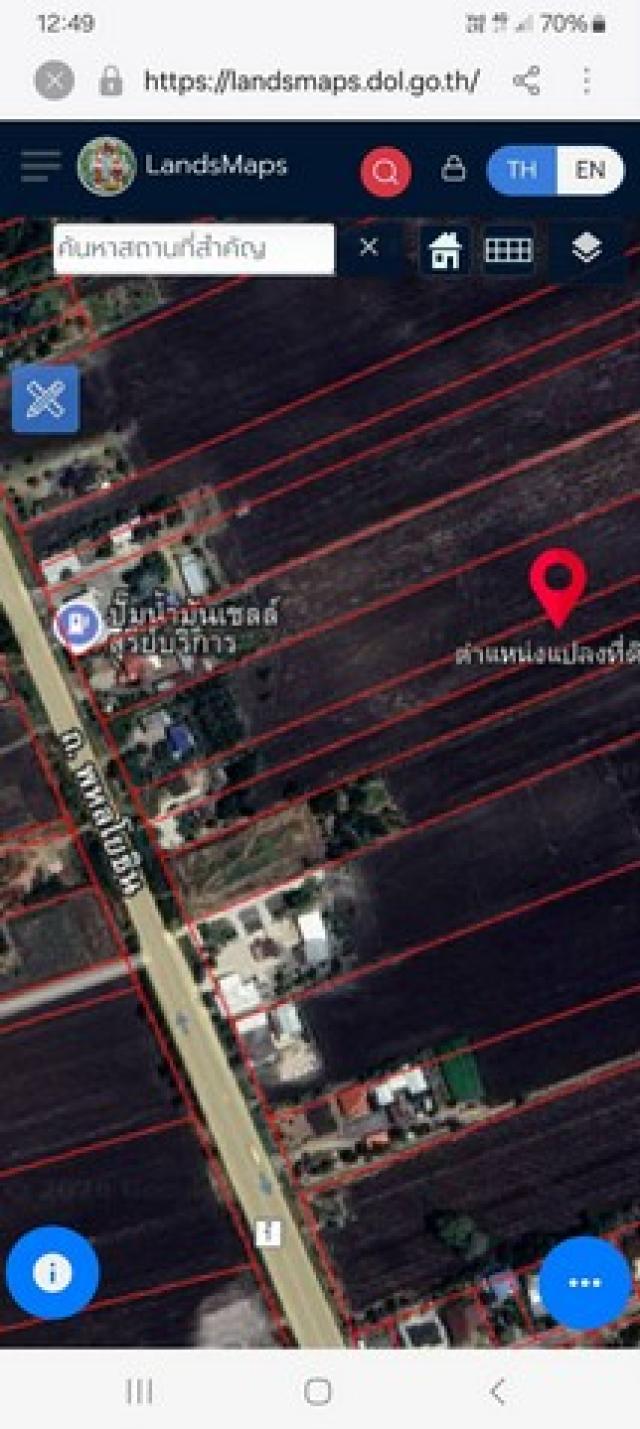Viewport: 640px width, 1429px height.
Task: Switch language to TH
Action: tap(521, 170)
